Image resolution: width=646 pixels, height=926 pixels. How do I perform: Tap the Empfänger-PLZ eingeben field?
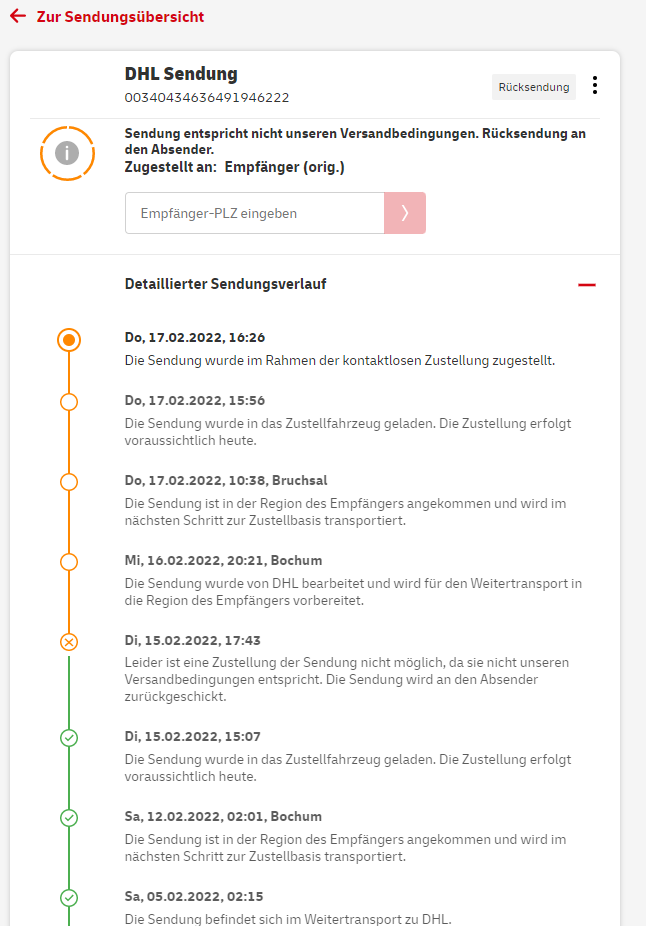coord(254,213)
